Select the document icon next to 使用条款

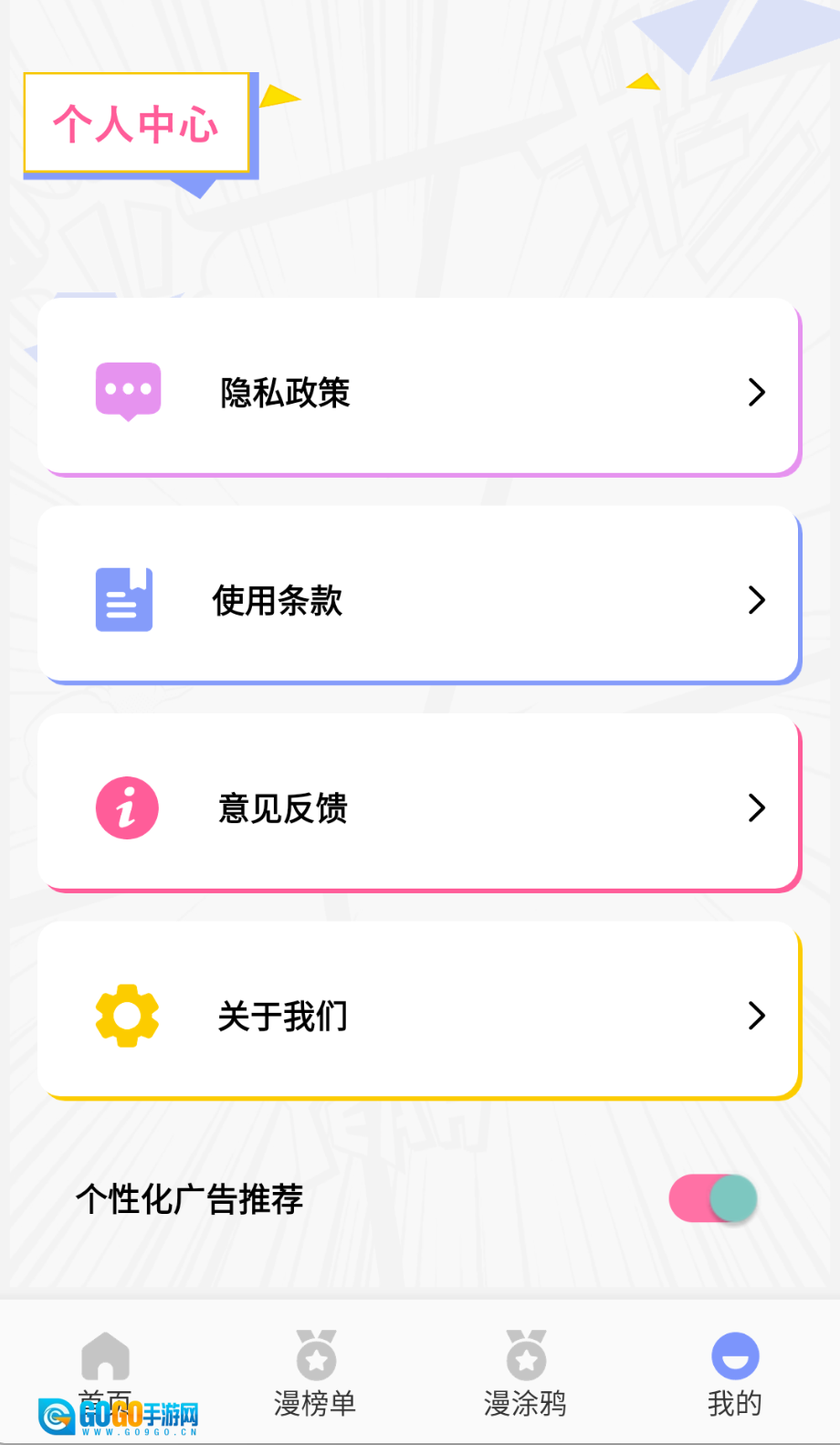tap(124, 599)
